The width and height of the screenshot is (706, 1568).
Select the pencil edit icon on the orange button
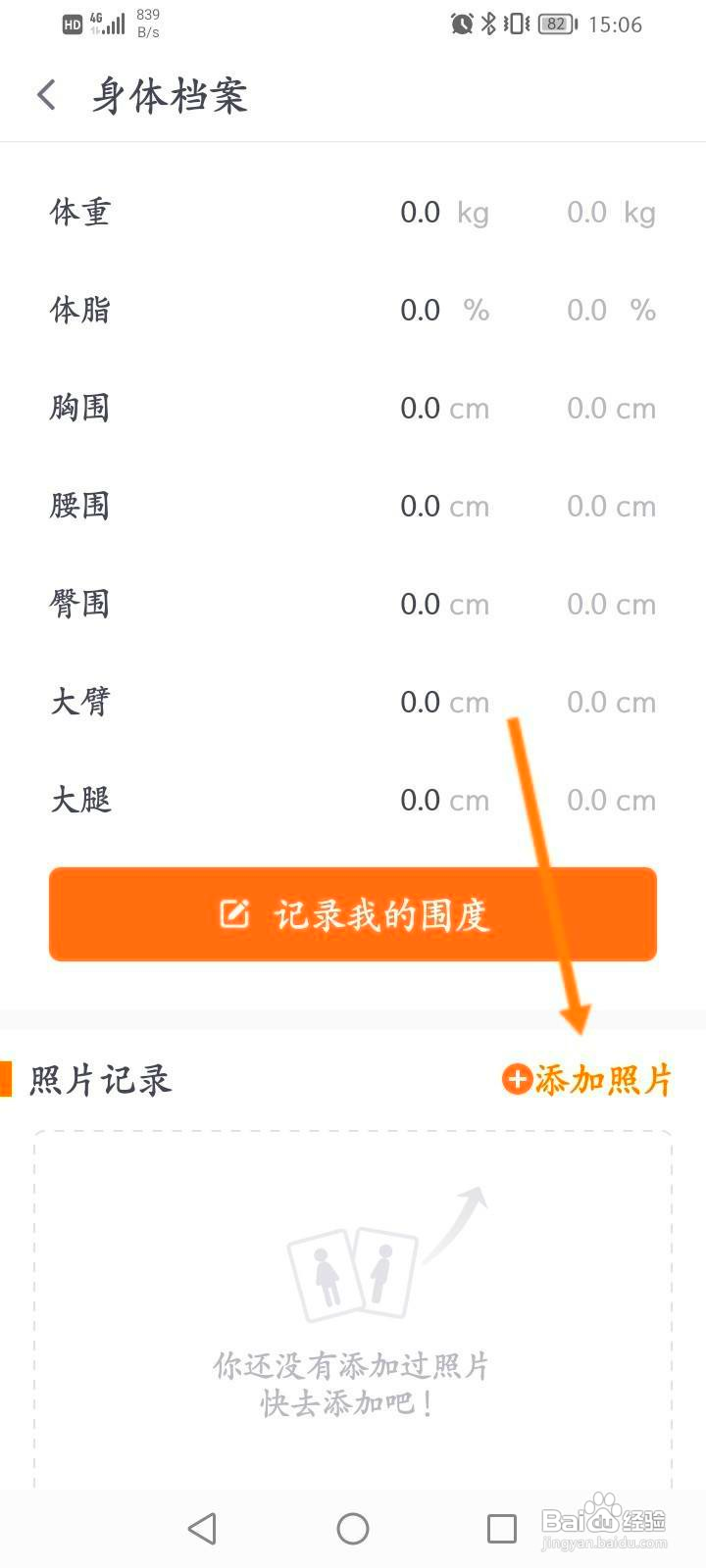(233, 913)
